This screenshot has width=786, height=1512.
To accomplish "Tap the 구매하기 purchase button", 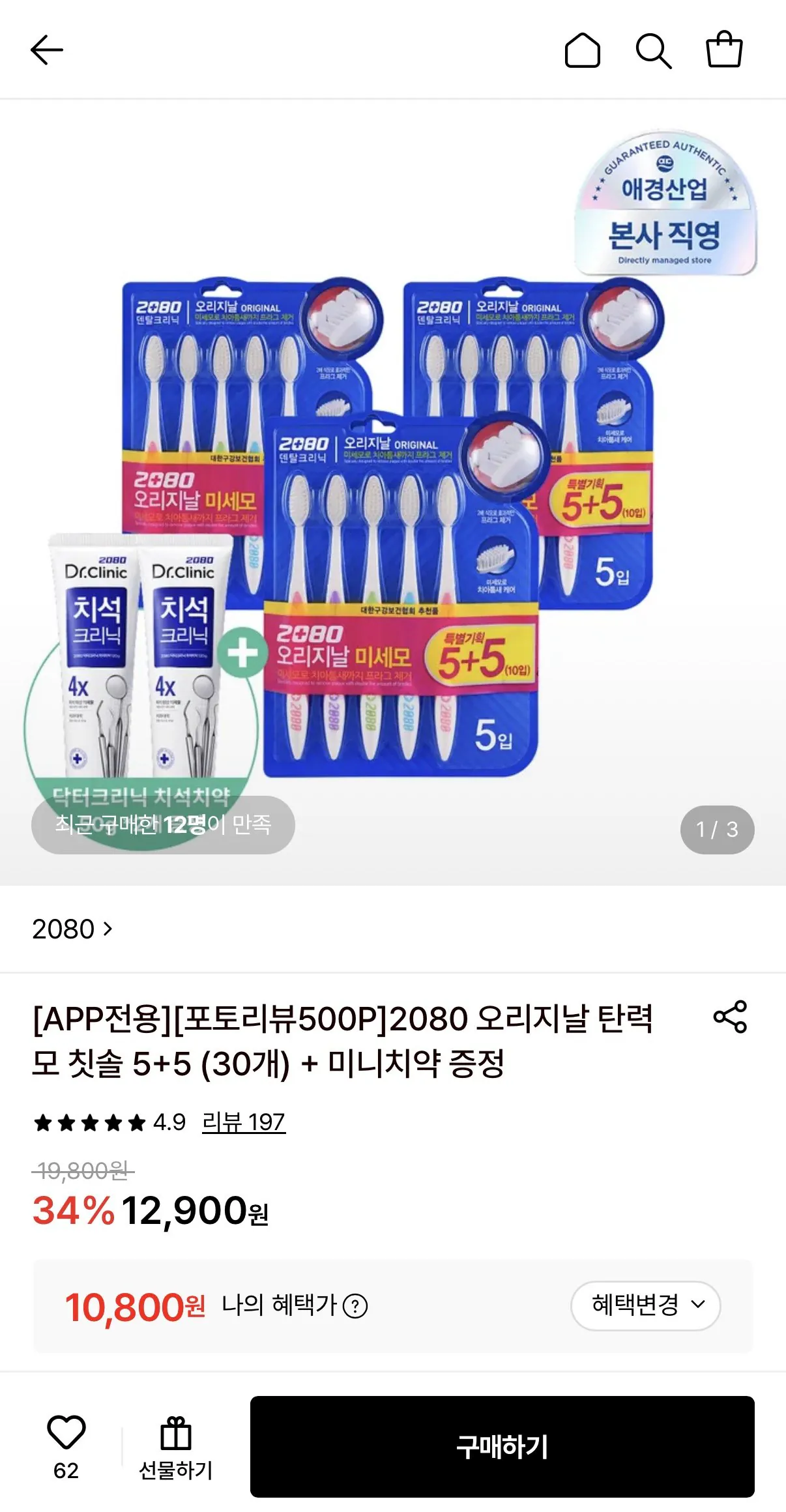I will [x=502, y=1447].
